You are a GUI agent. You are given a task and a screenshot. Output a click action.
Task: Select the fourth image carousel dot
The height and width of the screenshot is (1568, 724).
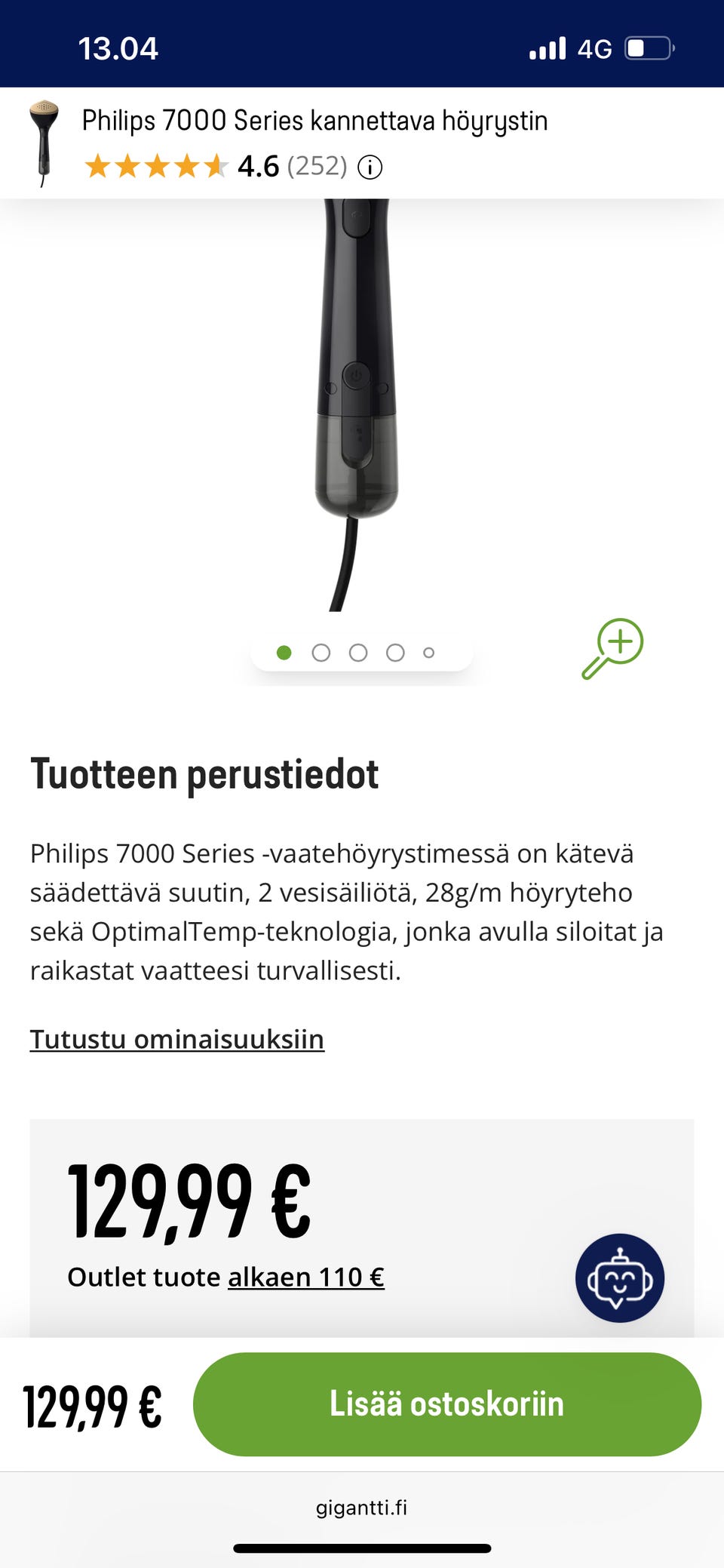point(394,653)
